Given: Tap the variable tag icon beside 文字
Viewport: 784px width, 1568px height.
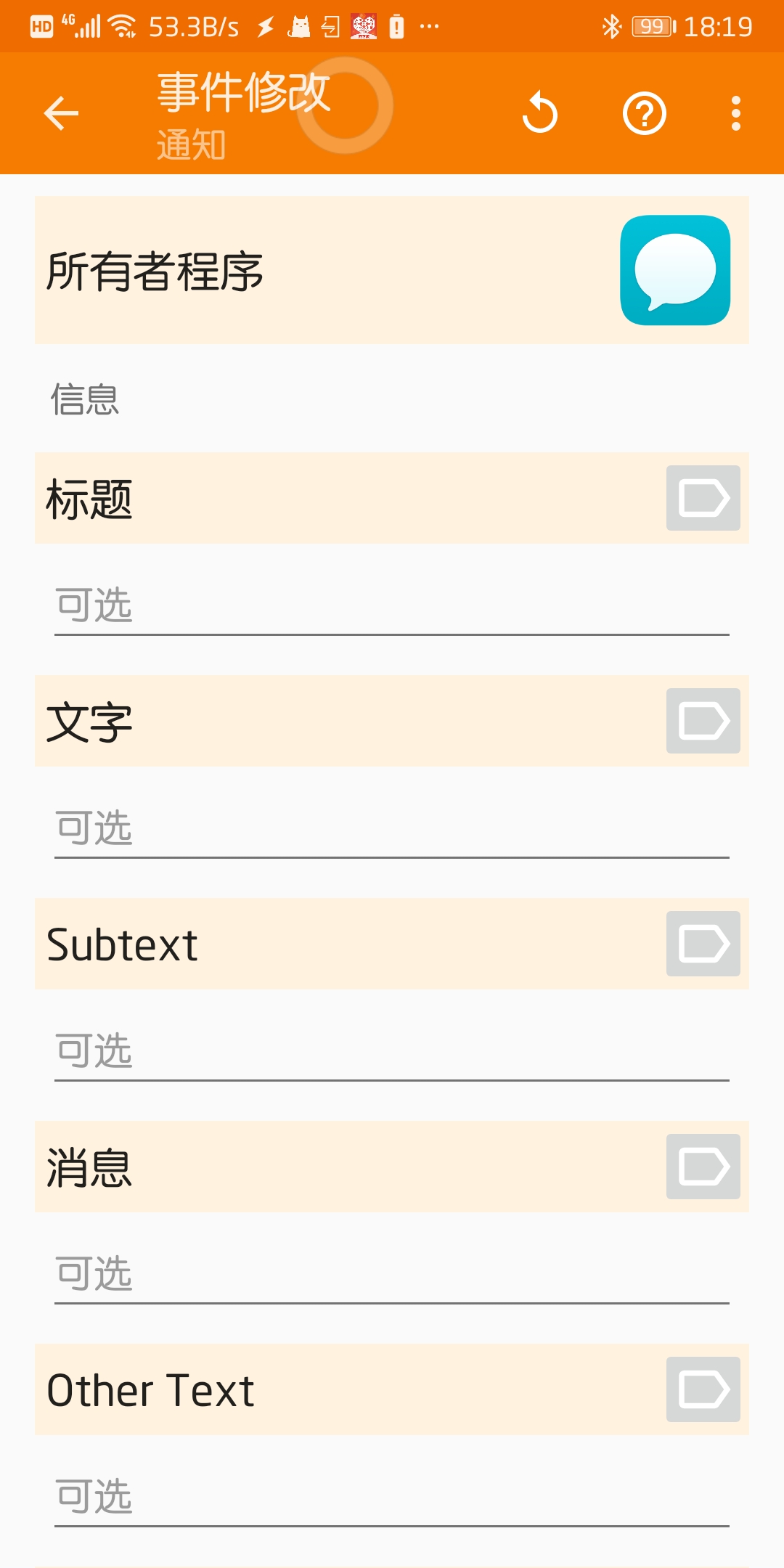Looking at the screenshot, I should [x=701, y=721].
